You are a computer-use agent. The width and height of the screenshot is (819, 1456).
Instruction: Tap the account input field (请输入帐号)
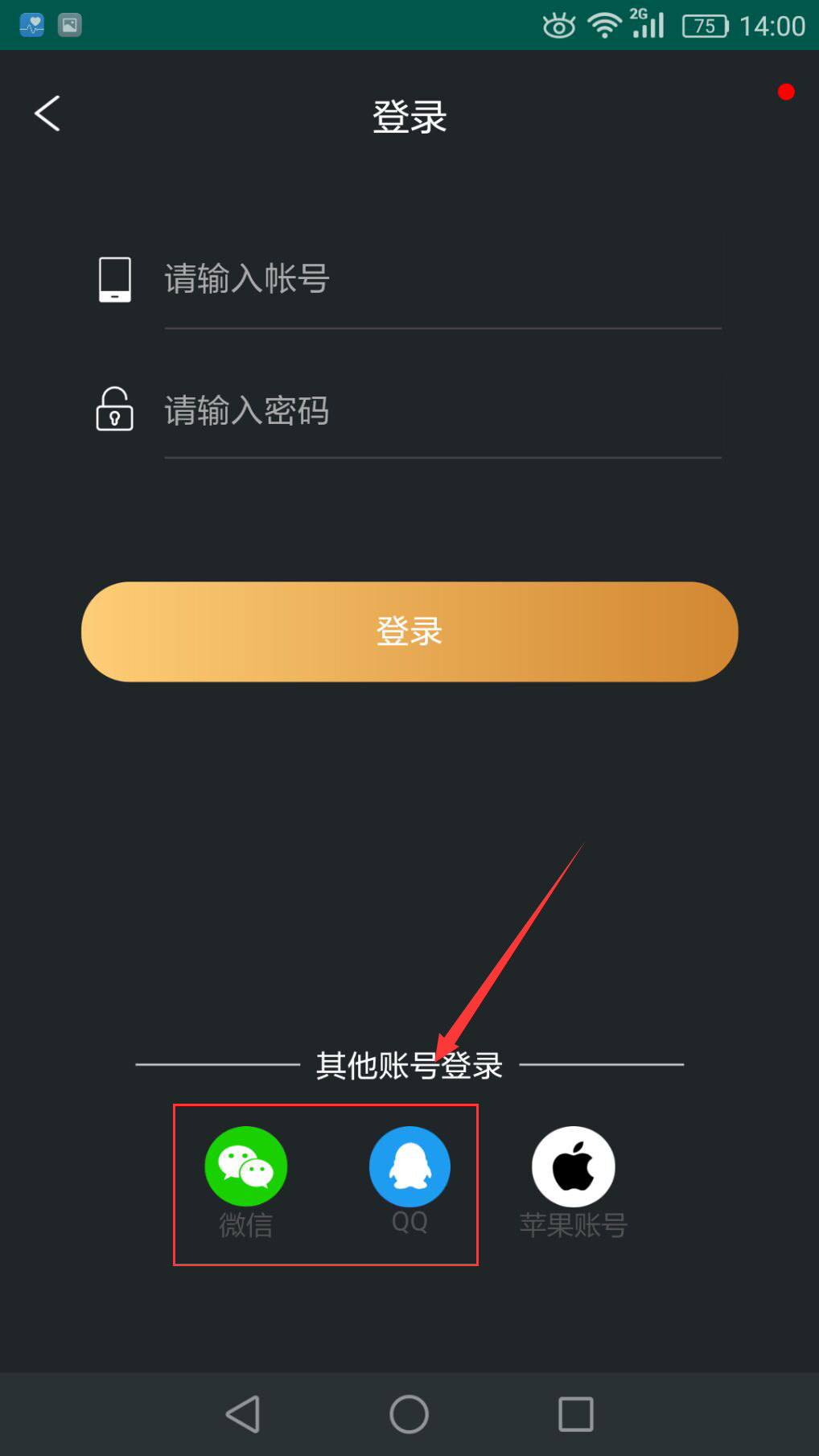click(x=442, y=279)
